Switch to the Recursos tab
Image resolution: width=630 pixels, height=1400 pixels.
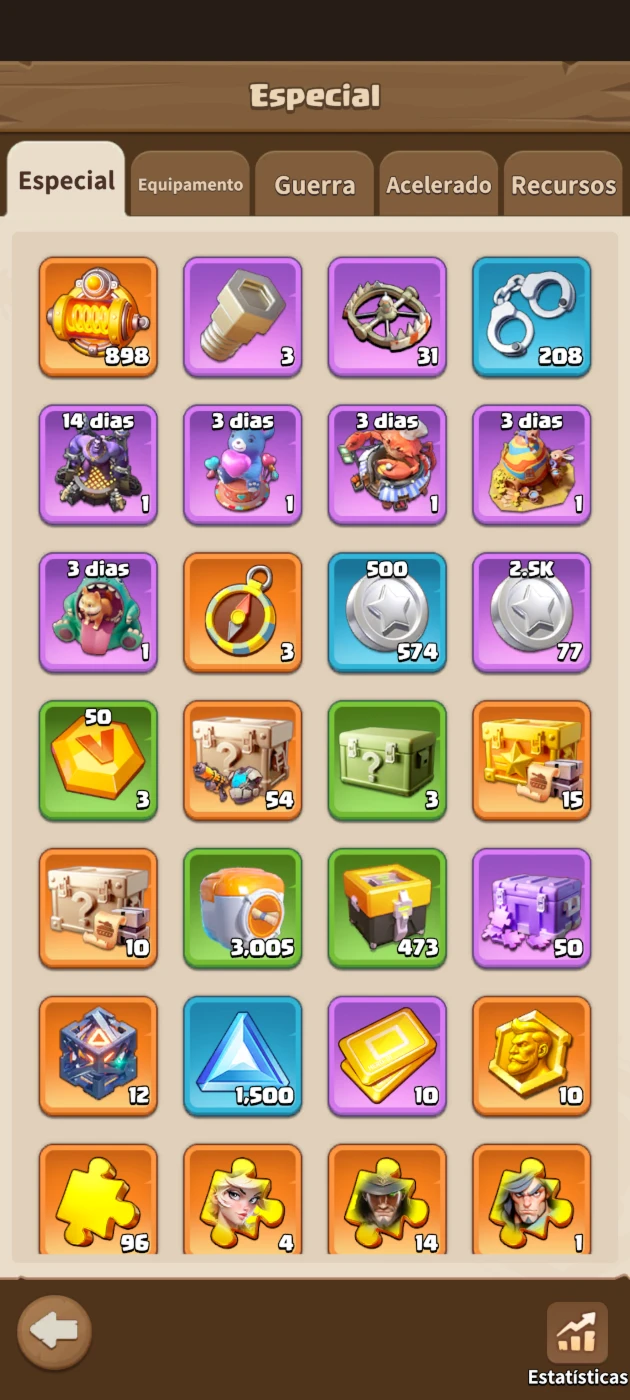pyautogui.click(x=563, y=184)
